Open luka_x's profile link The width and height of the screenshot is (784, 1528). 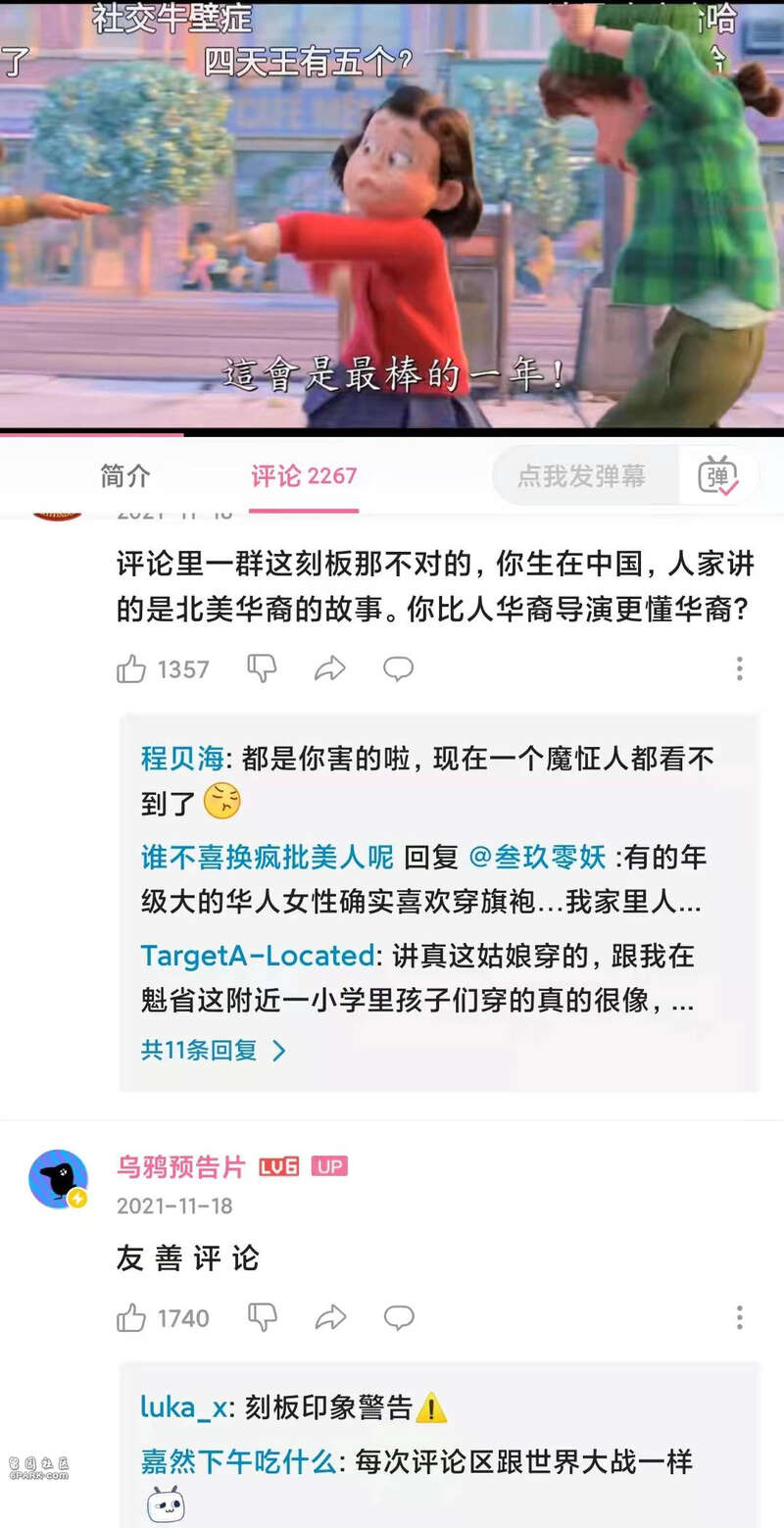(x=183, y=1407)
